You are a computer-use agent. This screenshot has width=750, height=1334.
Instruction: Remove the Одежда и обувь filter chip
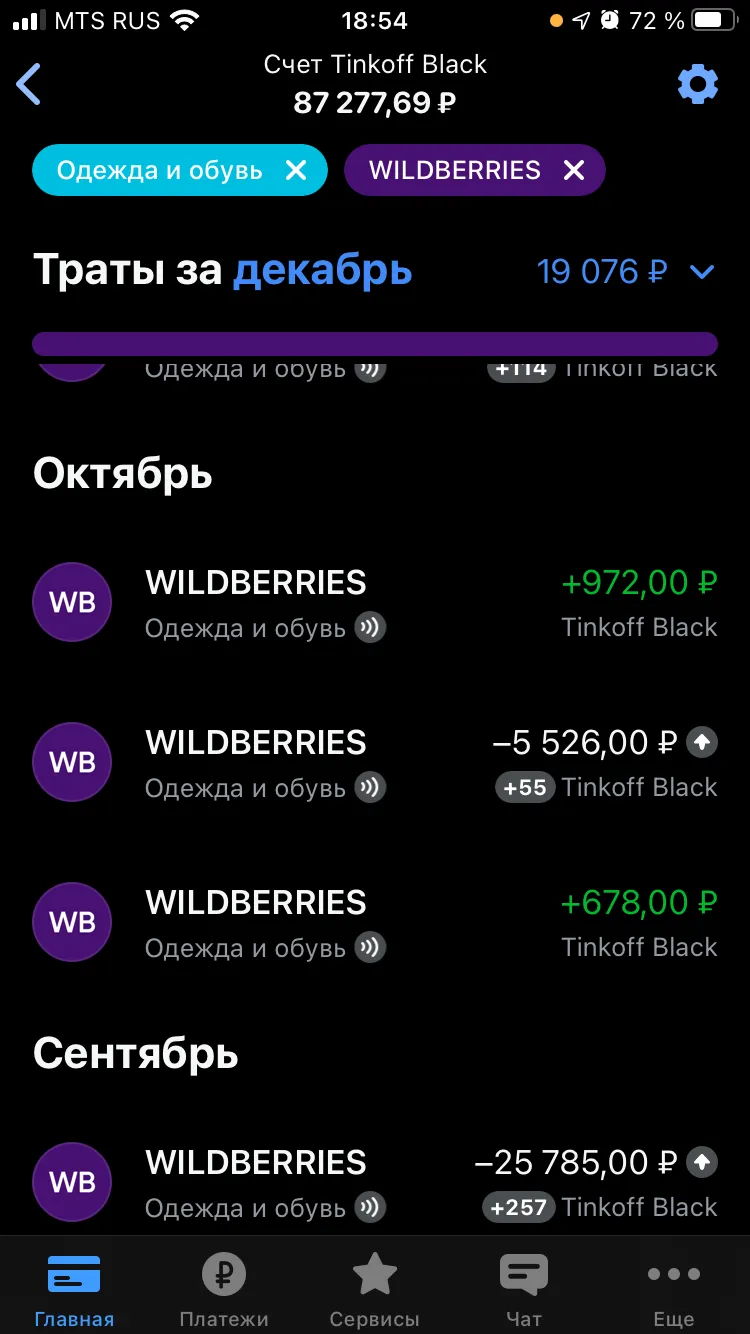pos(296,170)
